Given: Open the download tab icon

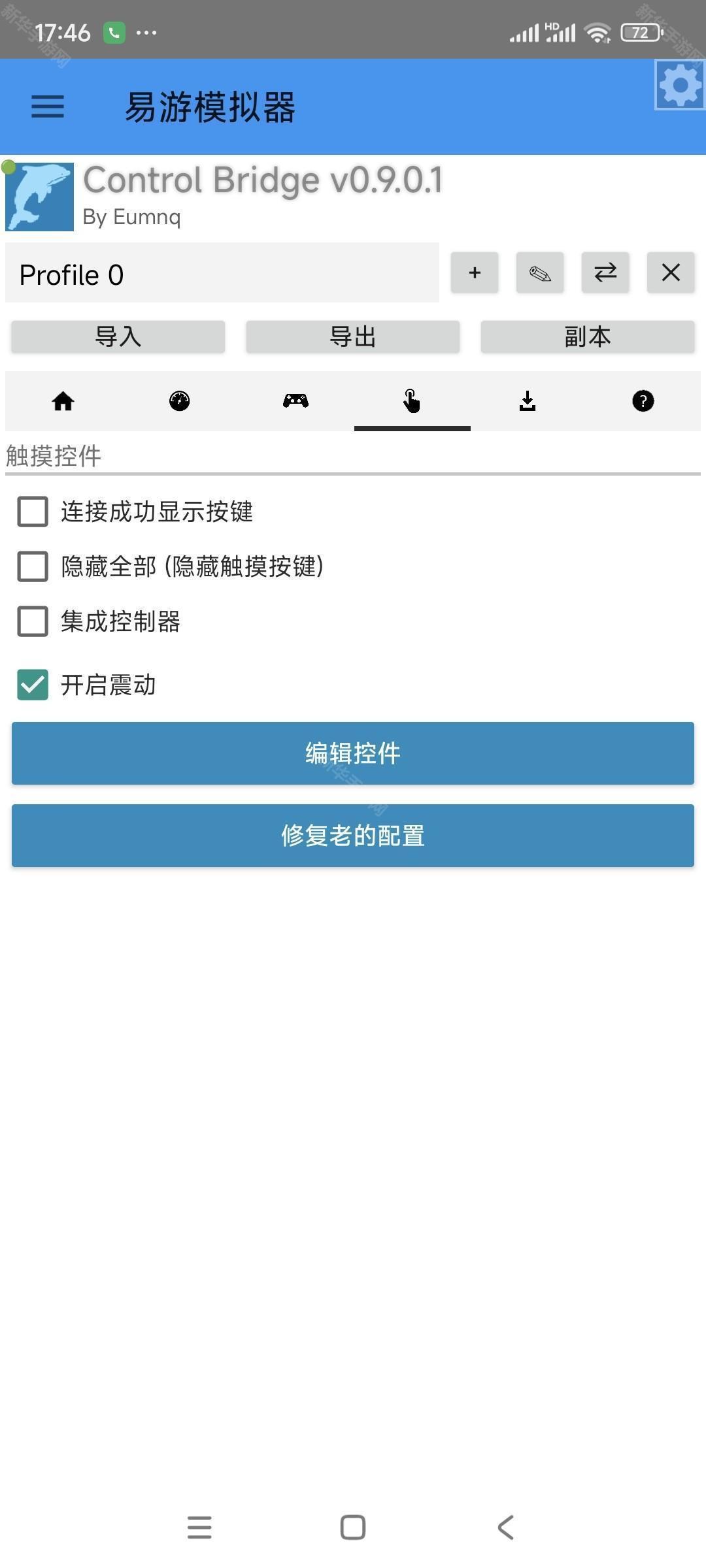Looking at the screenshot, I should coord(528,401).
